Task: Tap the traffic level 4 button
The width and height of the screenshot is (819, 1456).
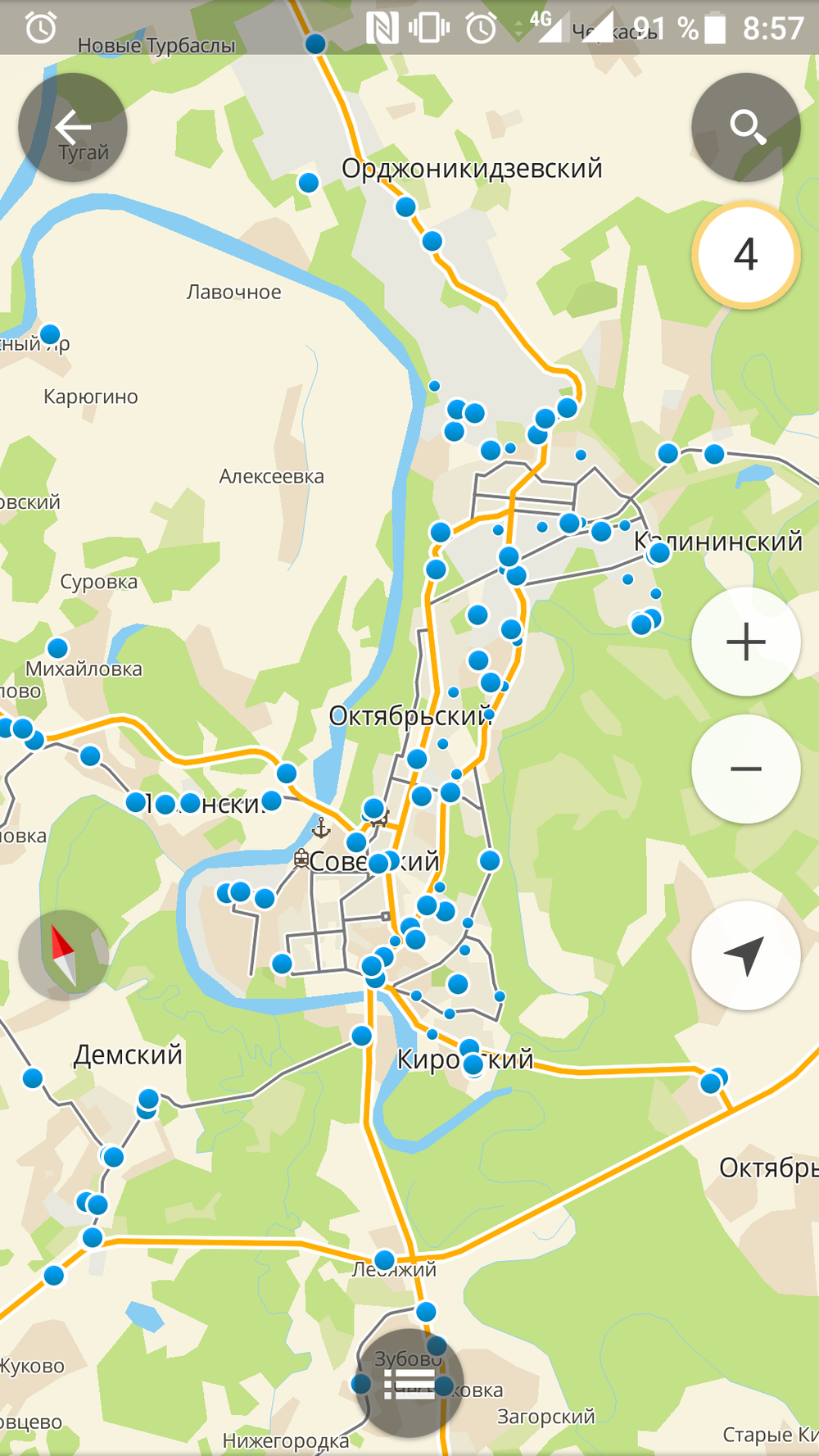Action: 745,255
